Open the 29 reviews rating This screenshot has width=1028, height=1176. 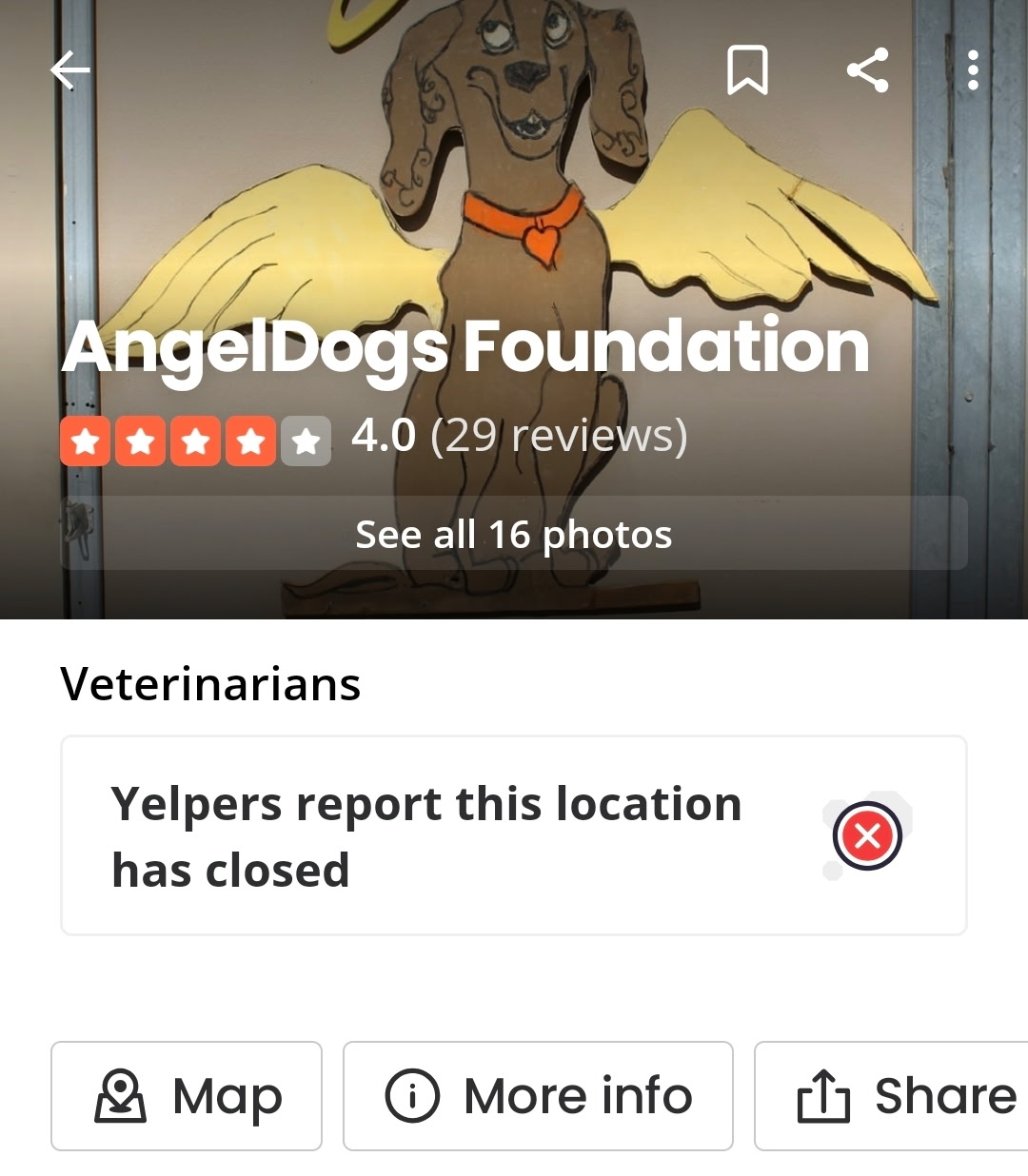[x=519, y=438]
